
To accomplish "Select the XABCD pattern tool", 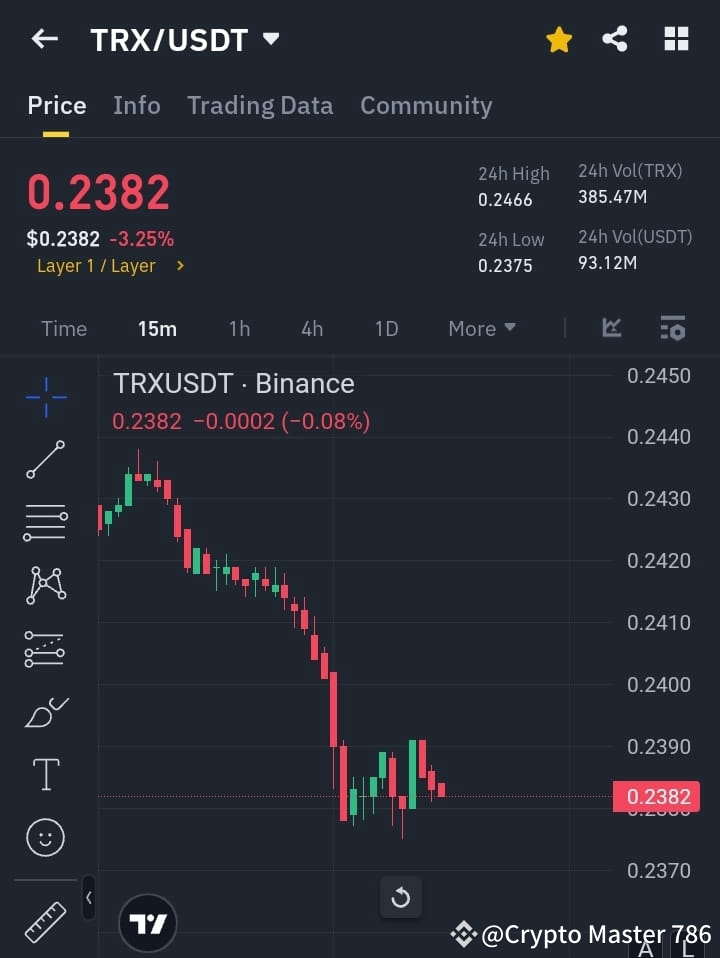I will tap(45, 586).
